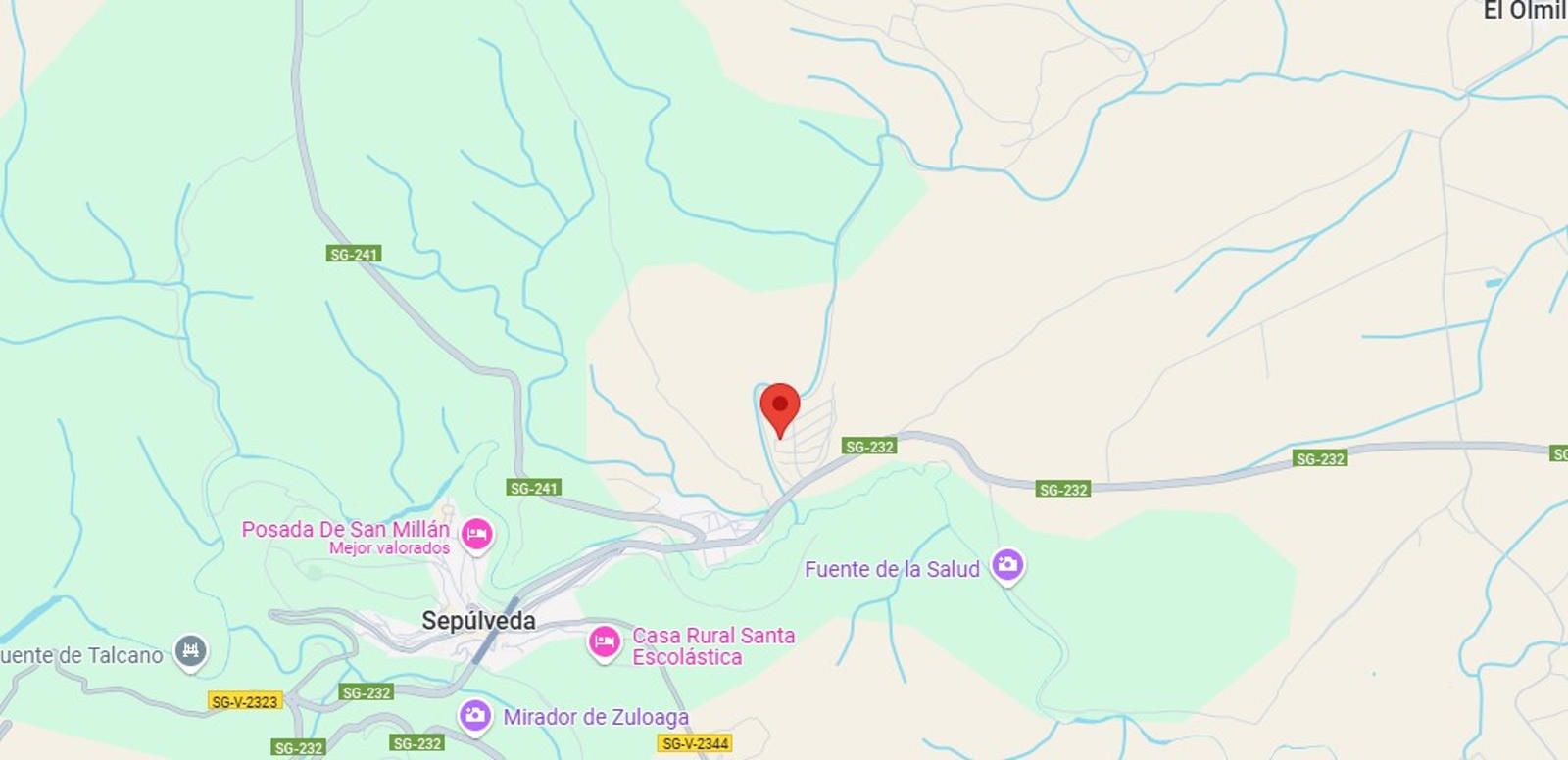Open Posada De San Millán hotel marker
The image size is (1568, 760).
[477, 535]
